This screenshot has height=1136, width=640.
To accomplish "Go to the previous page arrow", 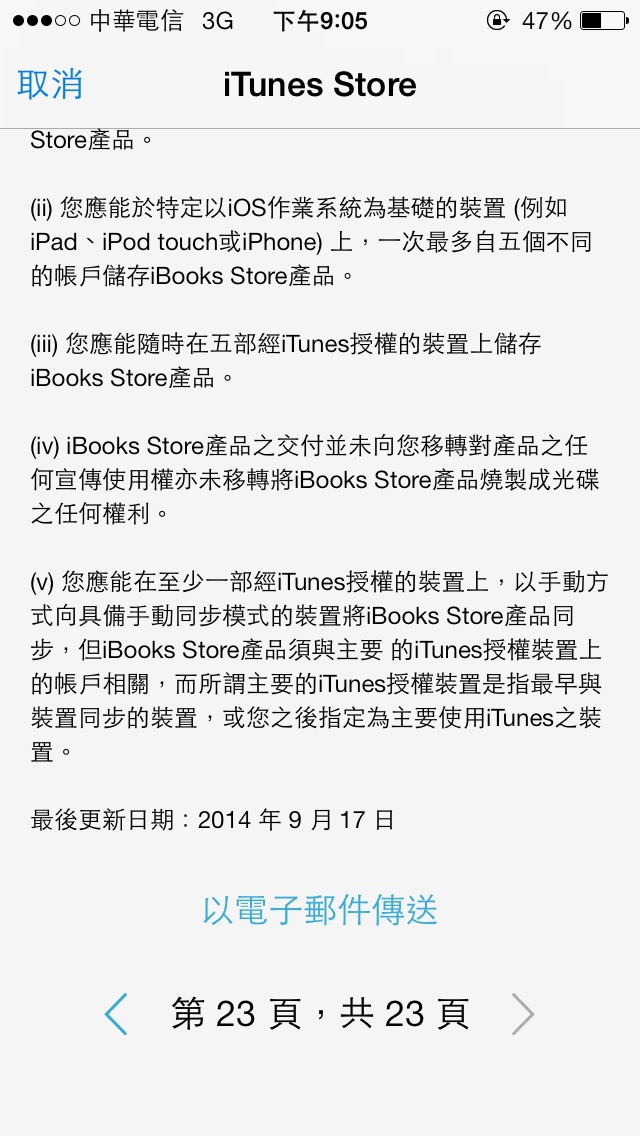I will [116, 1014].
